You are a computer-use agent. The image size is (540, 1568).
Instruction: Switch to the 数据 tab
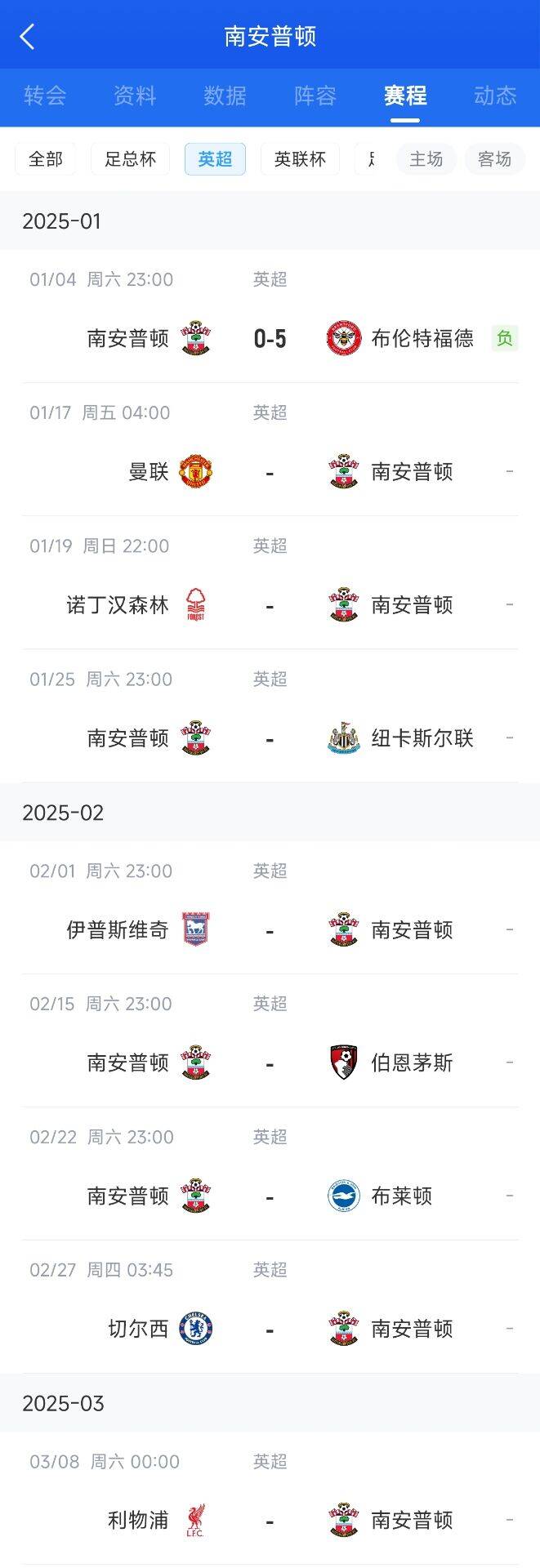point(225,96)
